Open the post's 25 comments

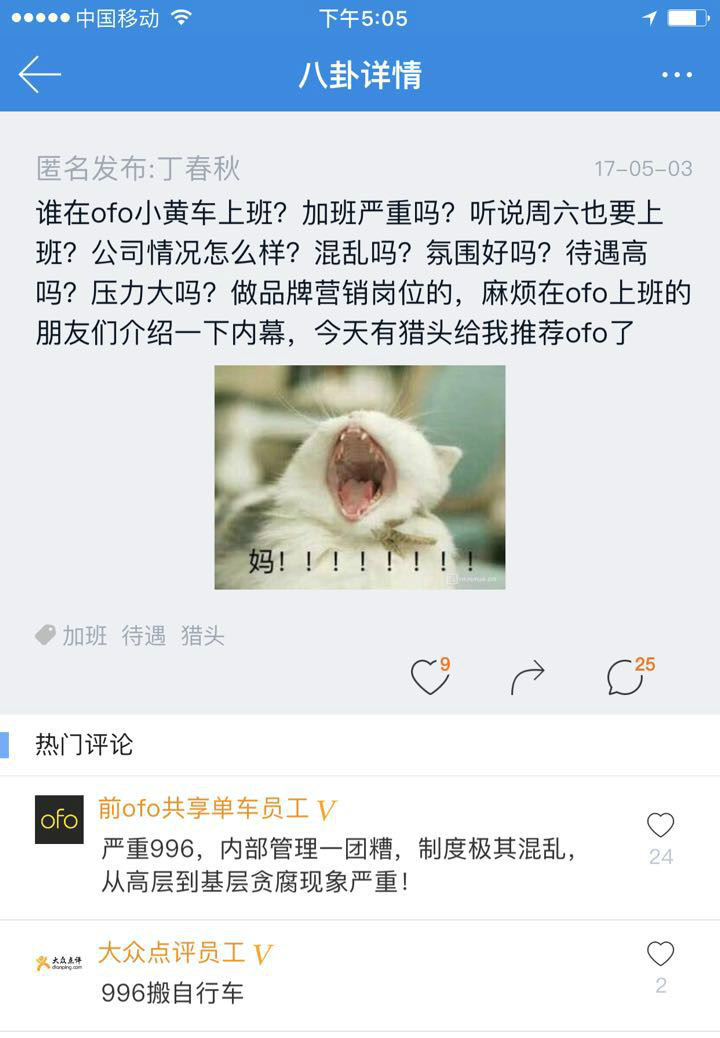(x=626, y=677)
